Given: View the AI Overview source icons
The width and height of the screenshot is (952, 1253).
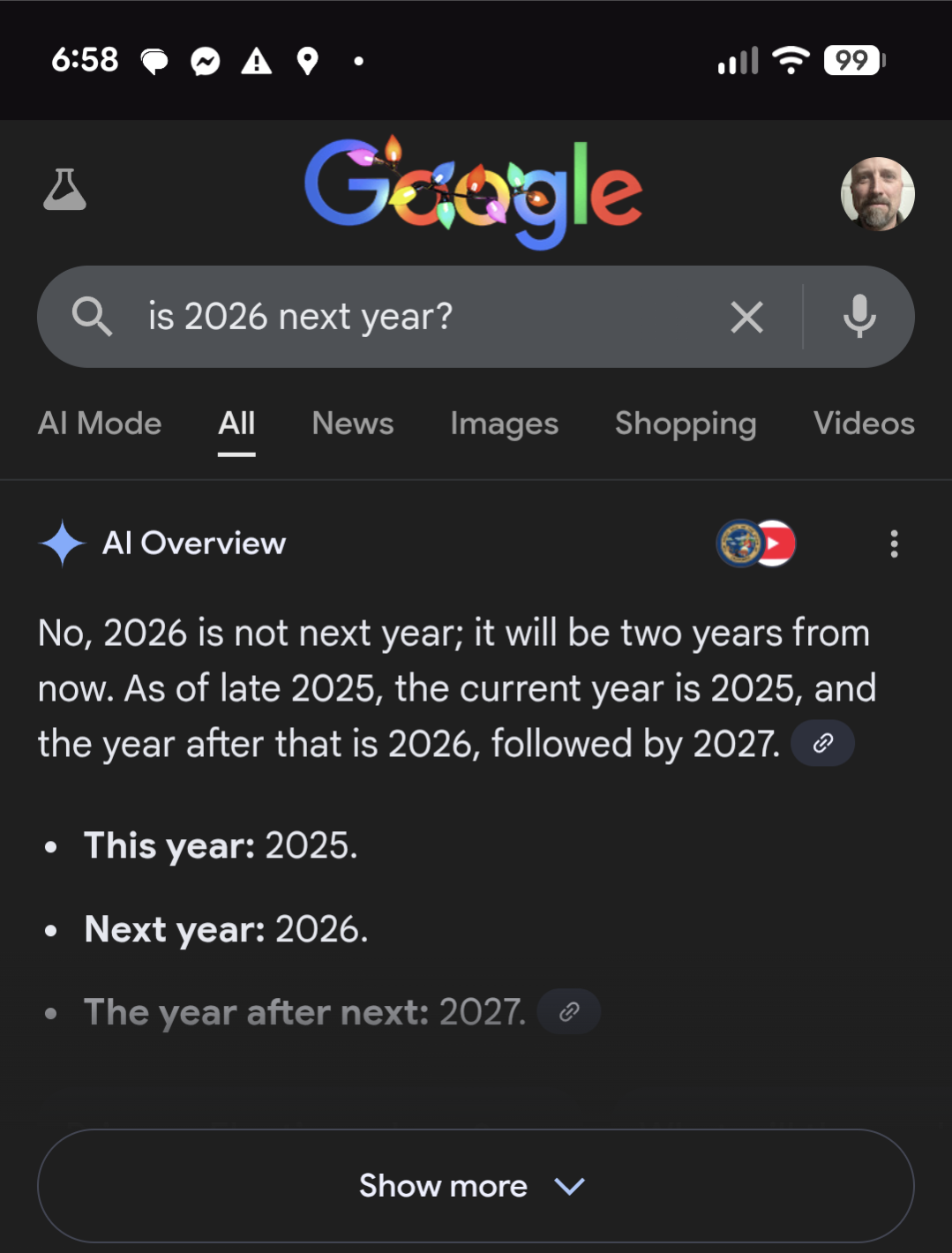Looking at the screenshot, I should tap(756, 544).
